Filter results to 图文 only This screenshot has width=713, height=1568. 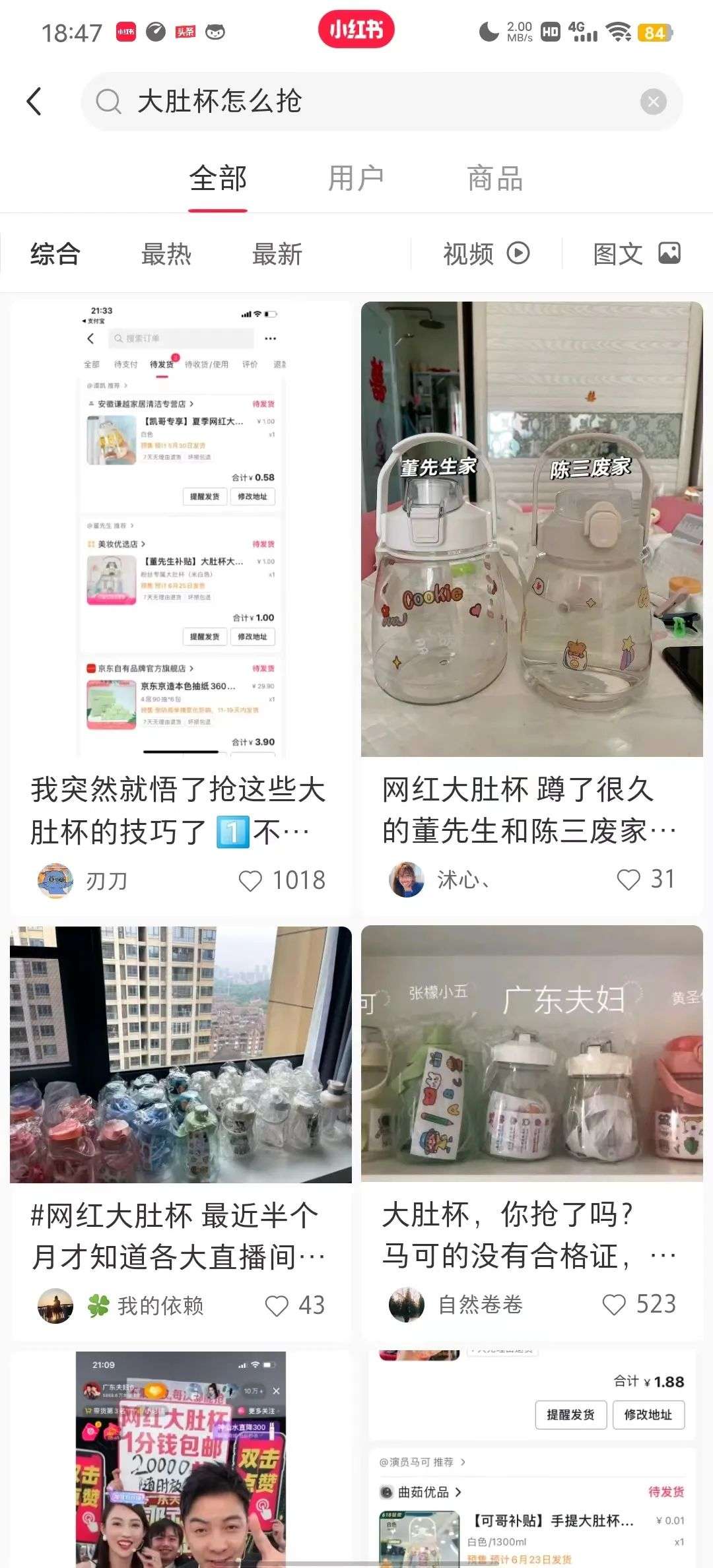tap(636, 254)
